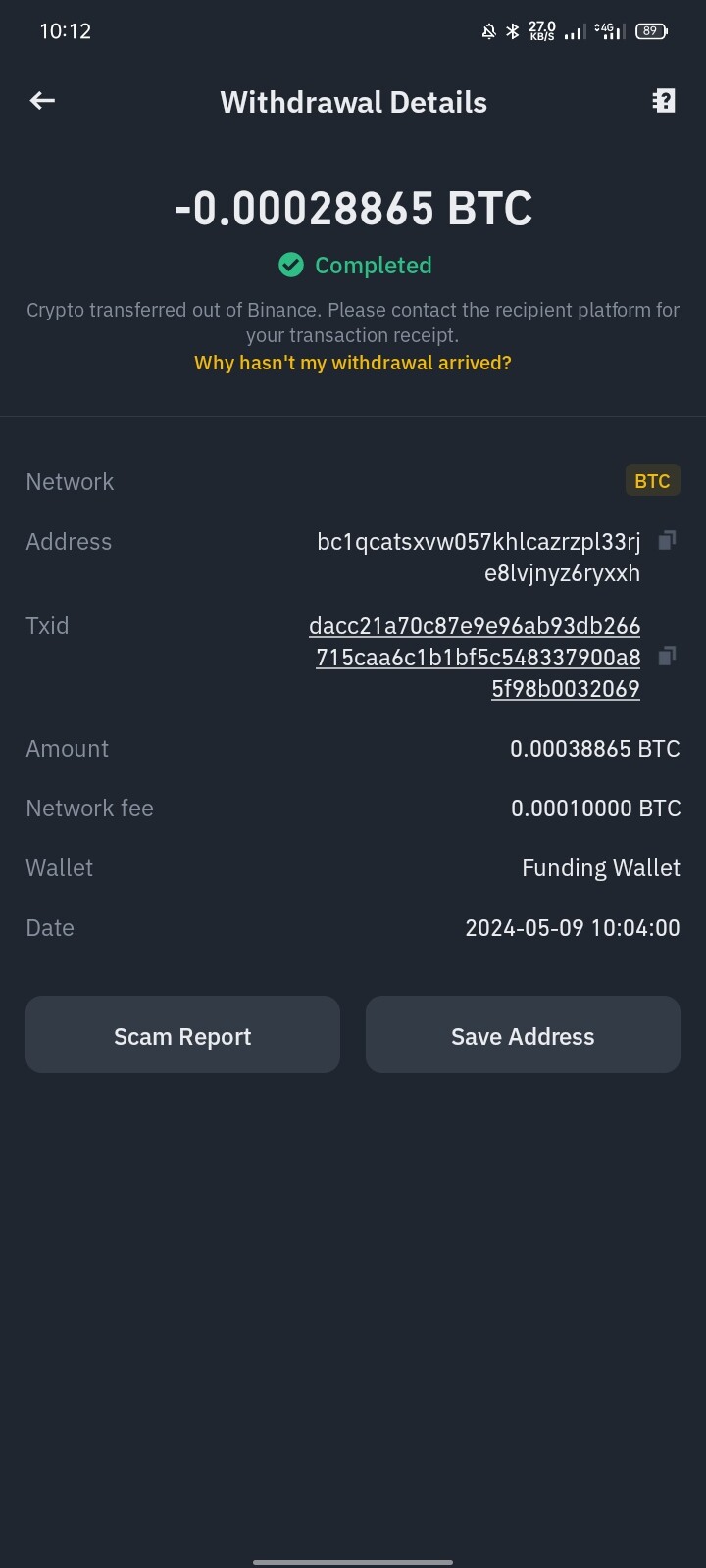Copy the withdrawal address
This screenshot has width=706, height=1568.
coord(667,541)
